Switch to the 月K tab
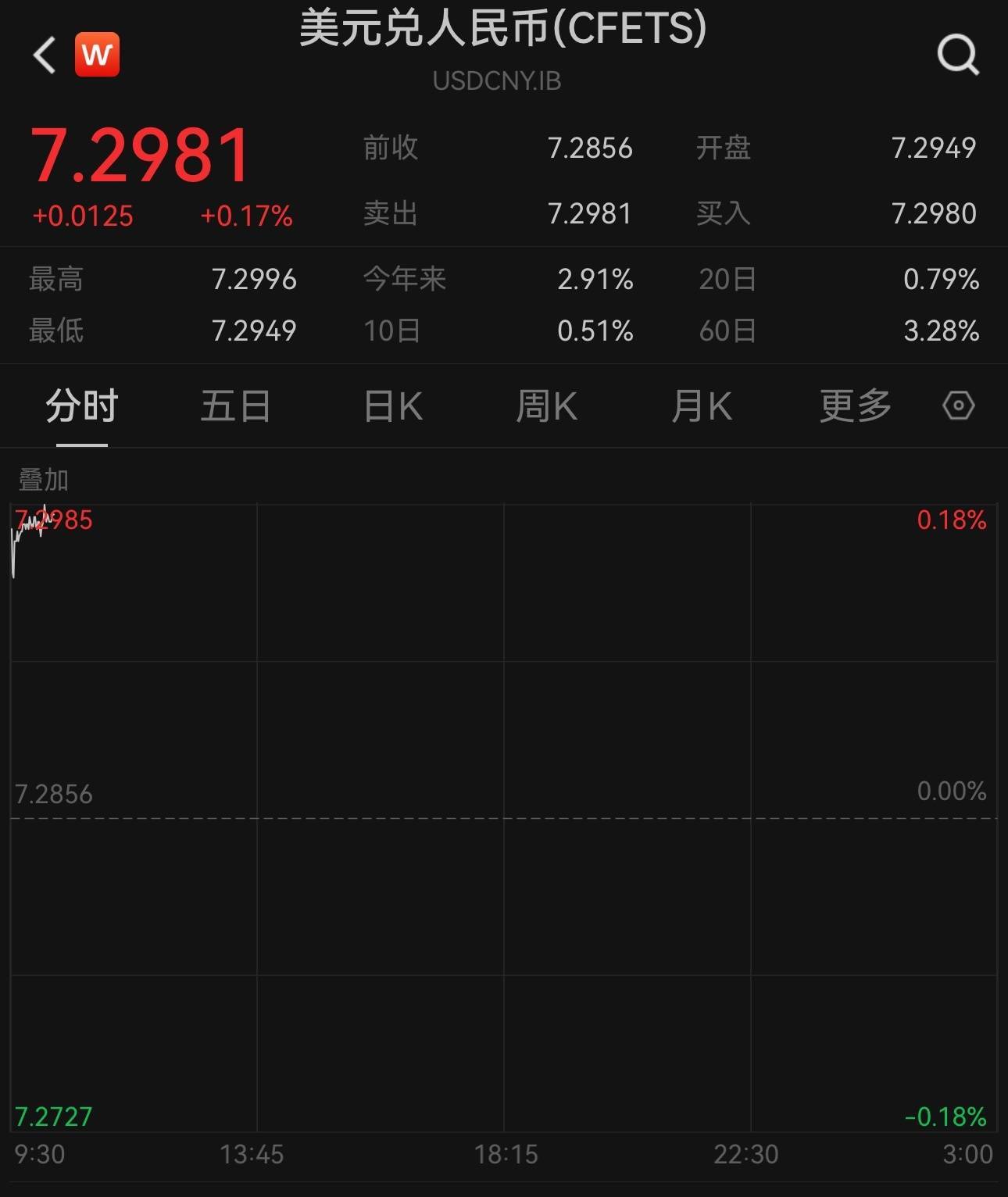Screen dimensions: 1008x1197 702,406
